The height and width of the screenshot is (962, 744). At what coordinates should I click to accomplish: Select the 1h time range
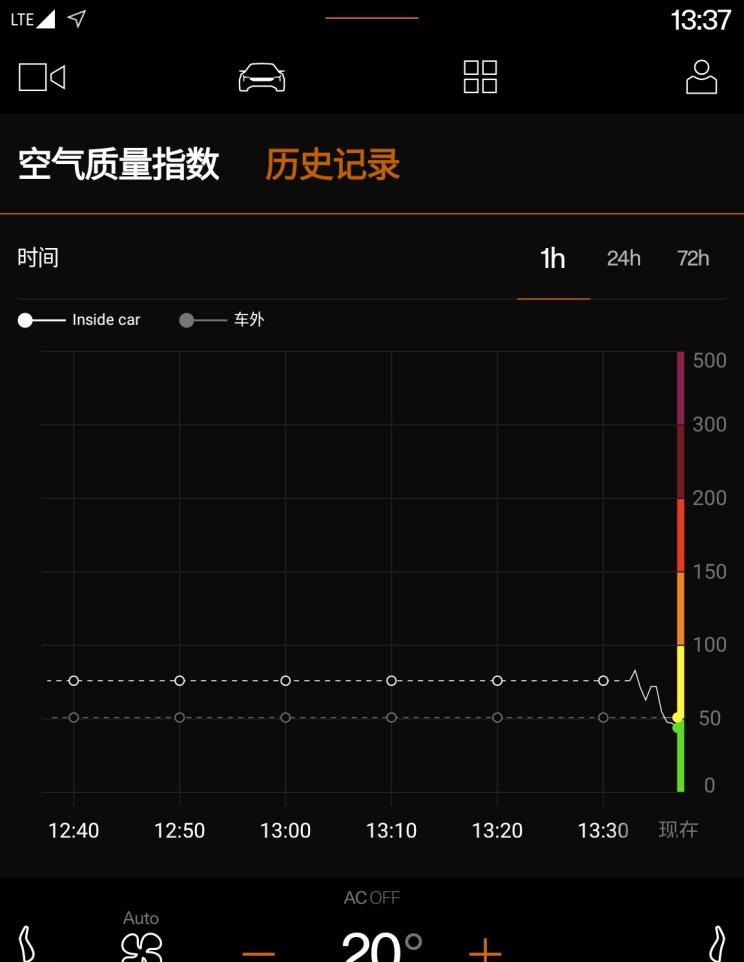click(553, 259)
